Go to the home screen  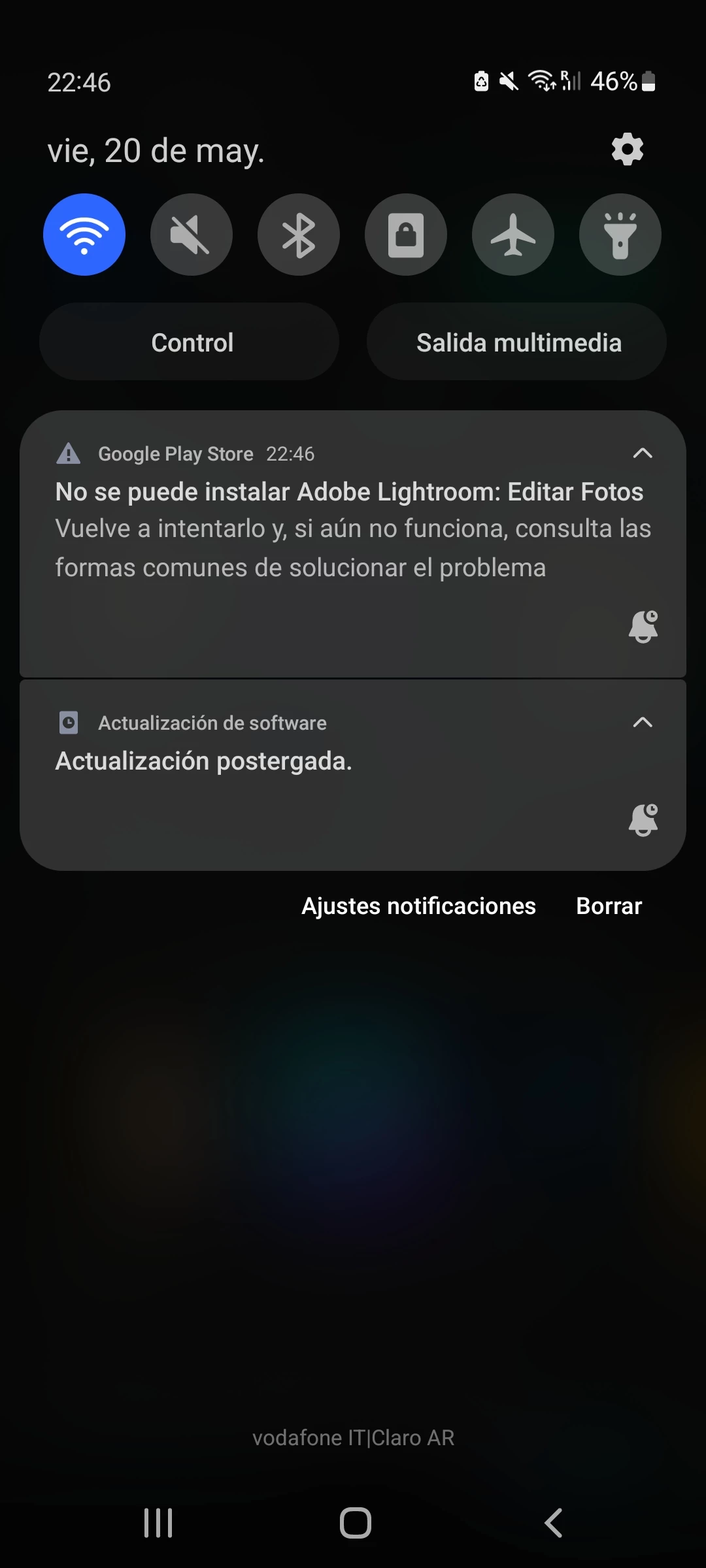tap(355, 1523)
